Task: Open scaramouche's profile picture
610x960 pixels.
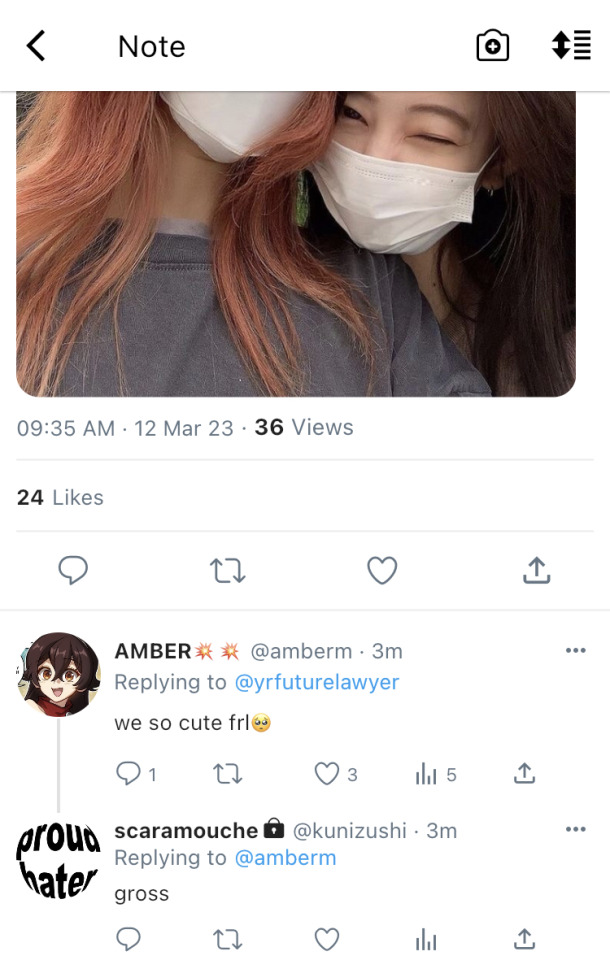Action: (x=59, y=862)
